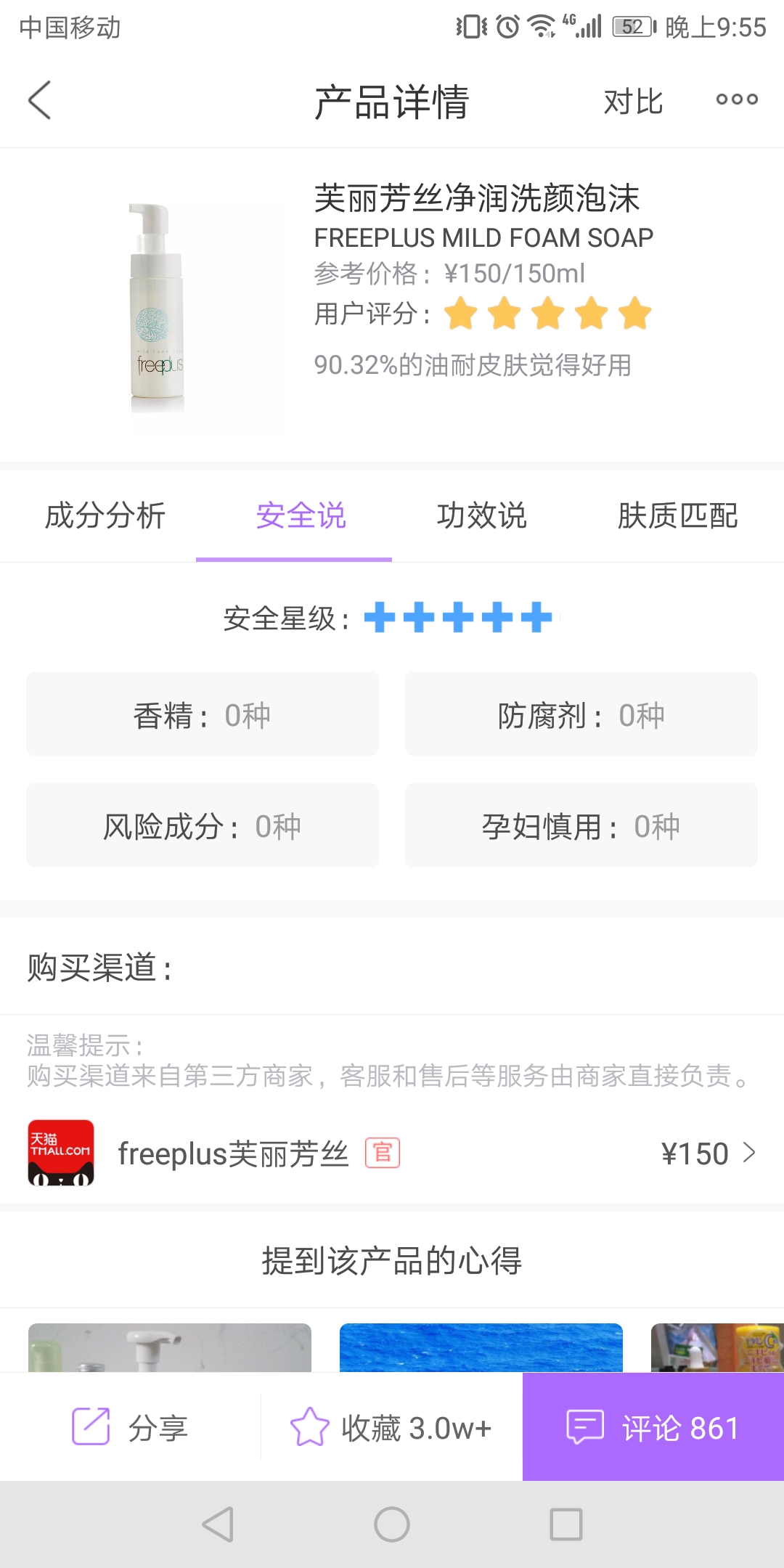
Task: Tap the back arrow to return
Action: (39, 100)
